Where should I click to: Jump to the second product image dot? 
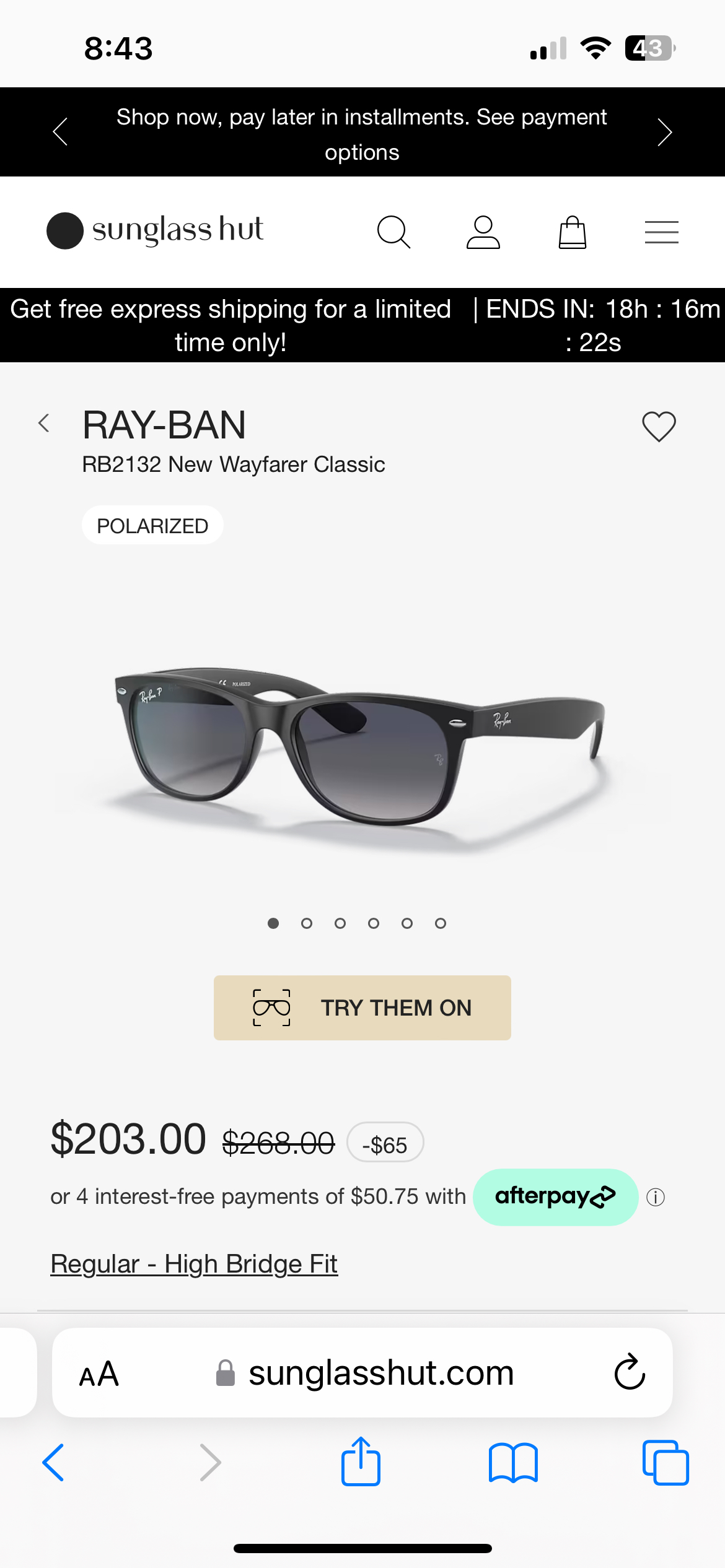307,923
